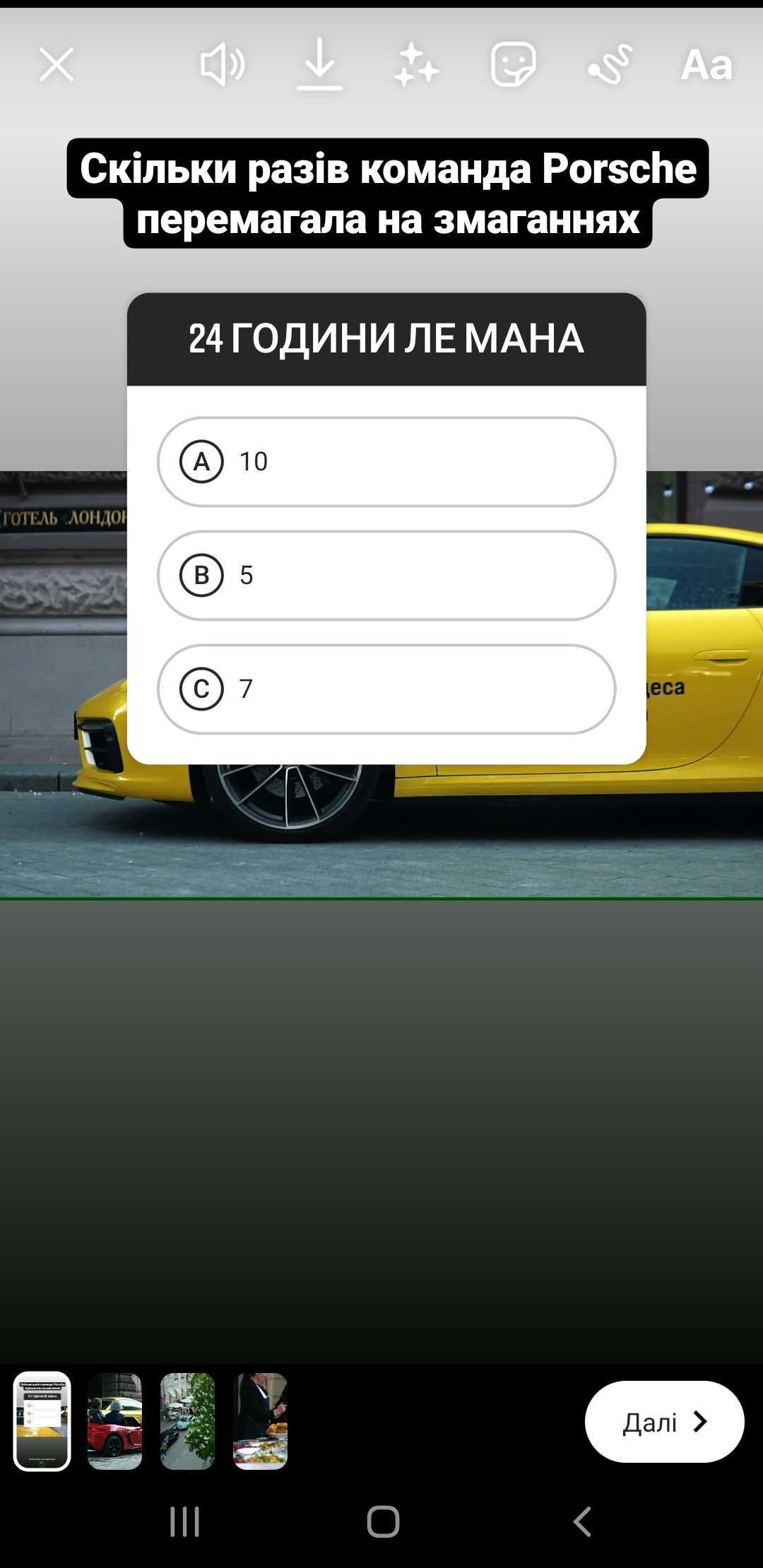Go back using system navigation
This screenshot has width=763, height=1568.
(x=582, y=1521)
